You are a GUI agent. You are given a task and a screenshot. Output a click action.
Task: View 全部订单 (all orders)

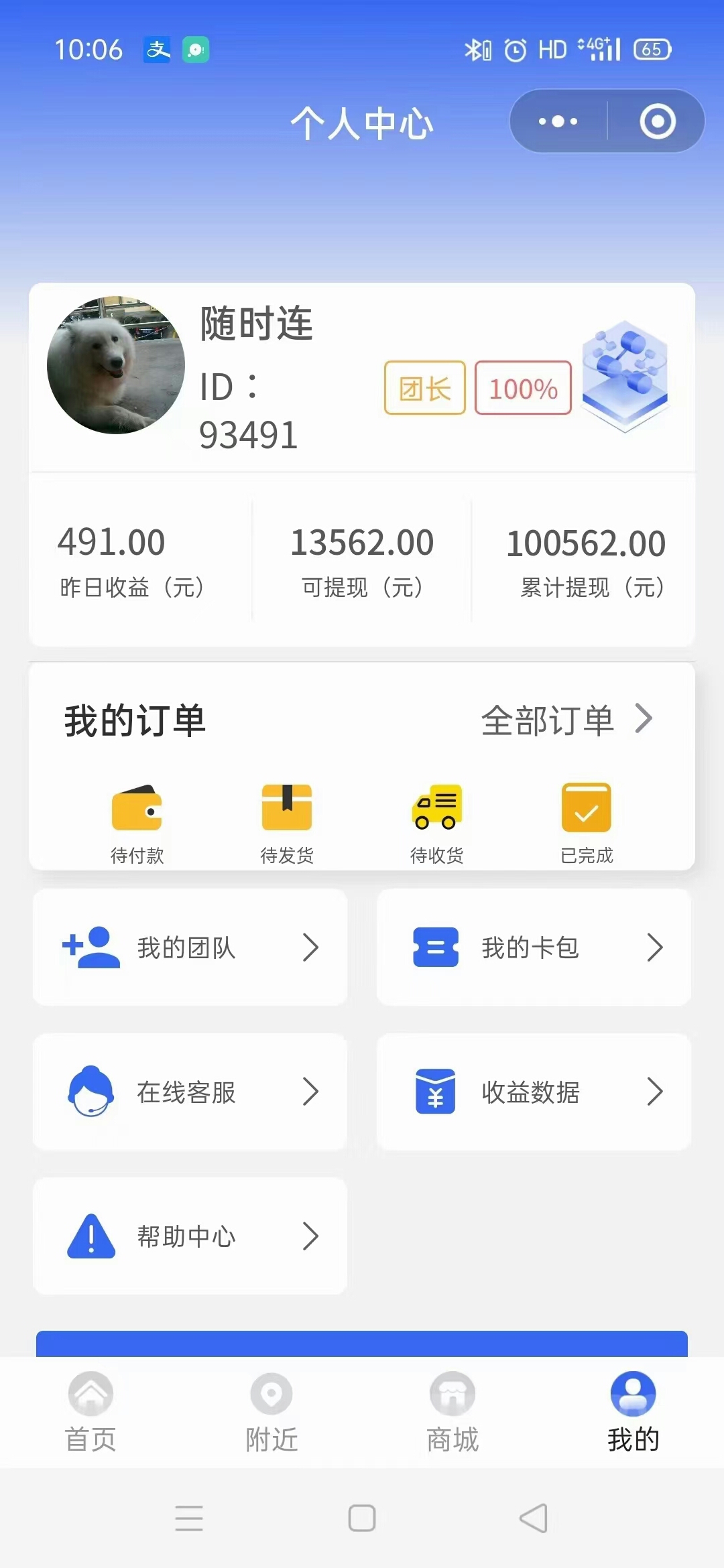point(566,720)
